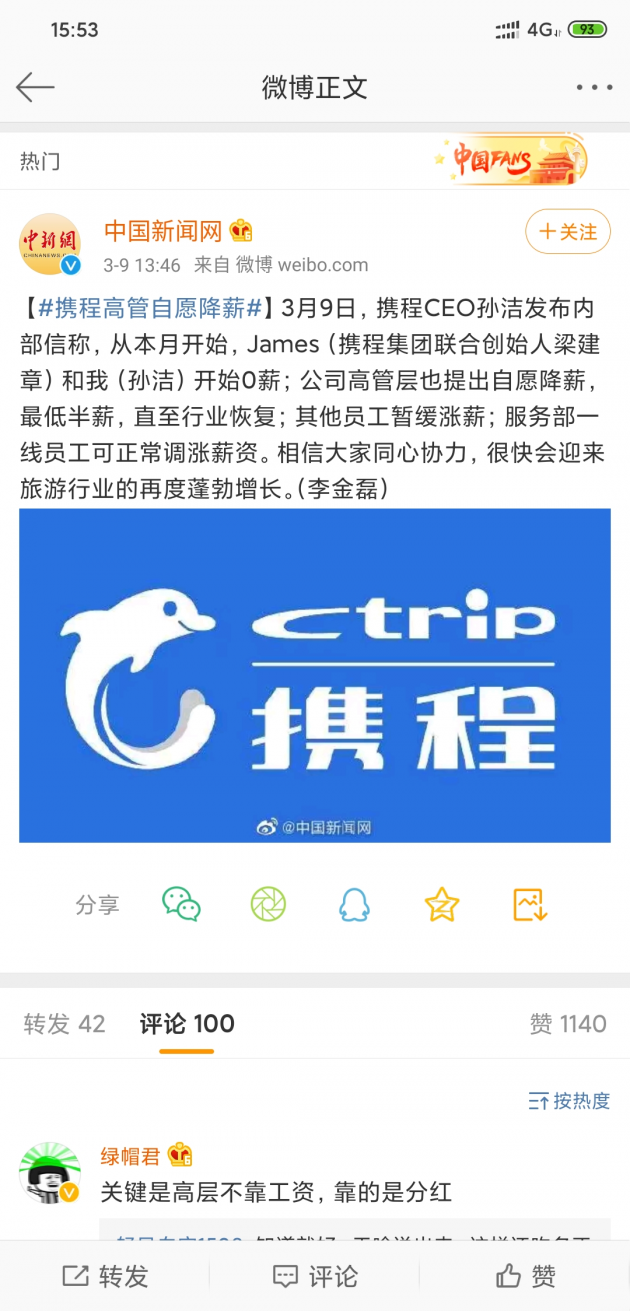Save the post as an image

click(x=529, y=904)
